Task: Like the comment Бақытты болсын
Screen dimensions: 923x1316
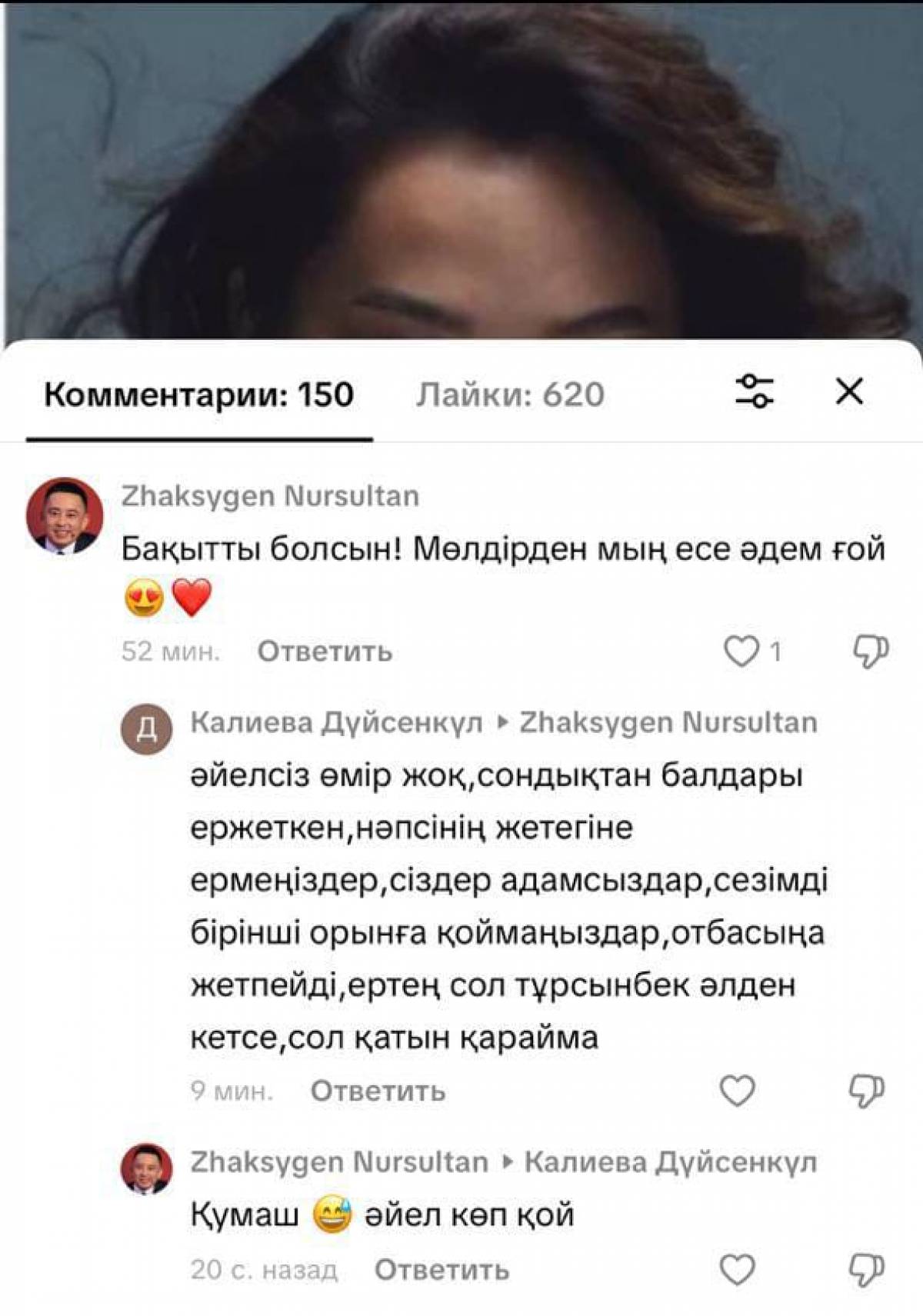Action: pyautogui.click(x=741, y=651)
